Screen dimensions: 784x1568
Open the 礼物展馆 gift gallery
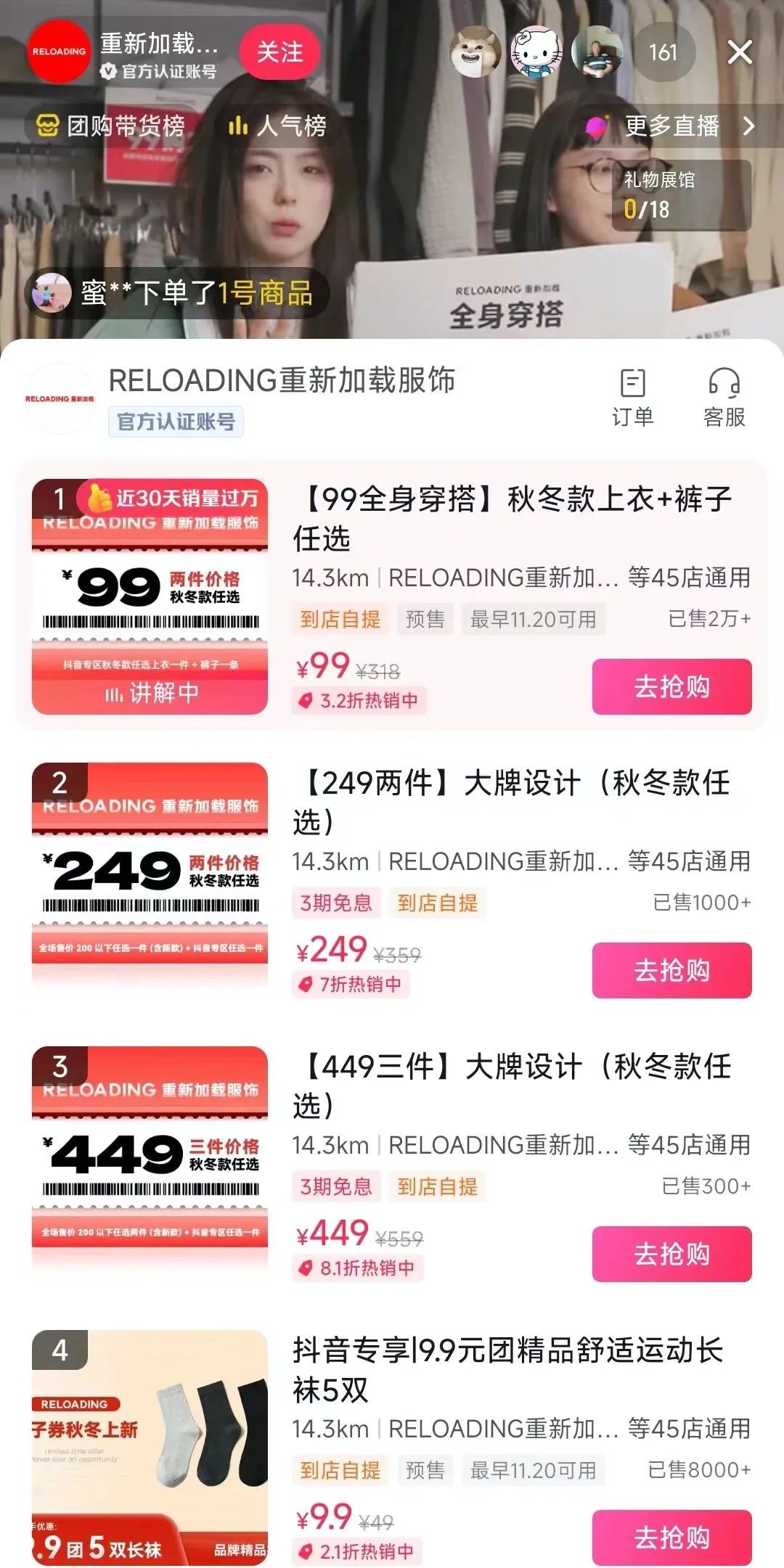(680, 196)
